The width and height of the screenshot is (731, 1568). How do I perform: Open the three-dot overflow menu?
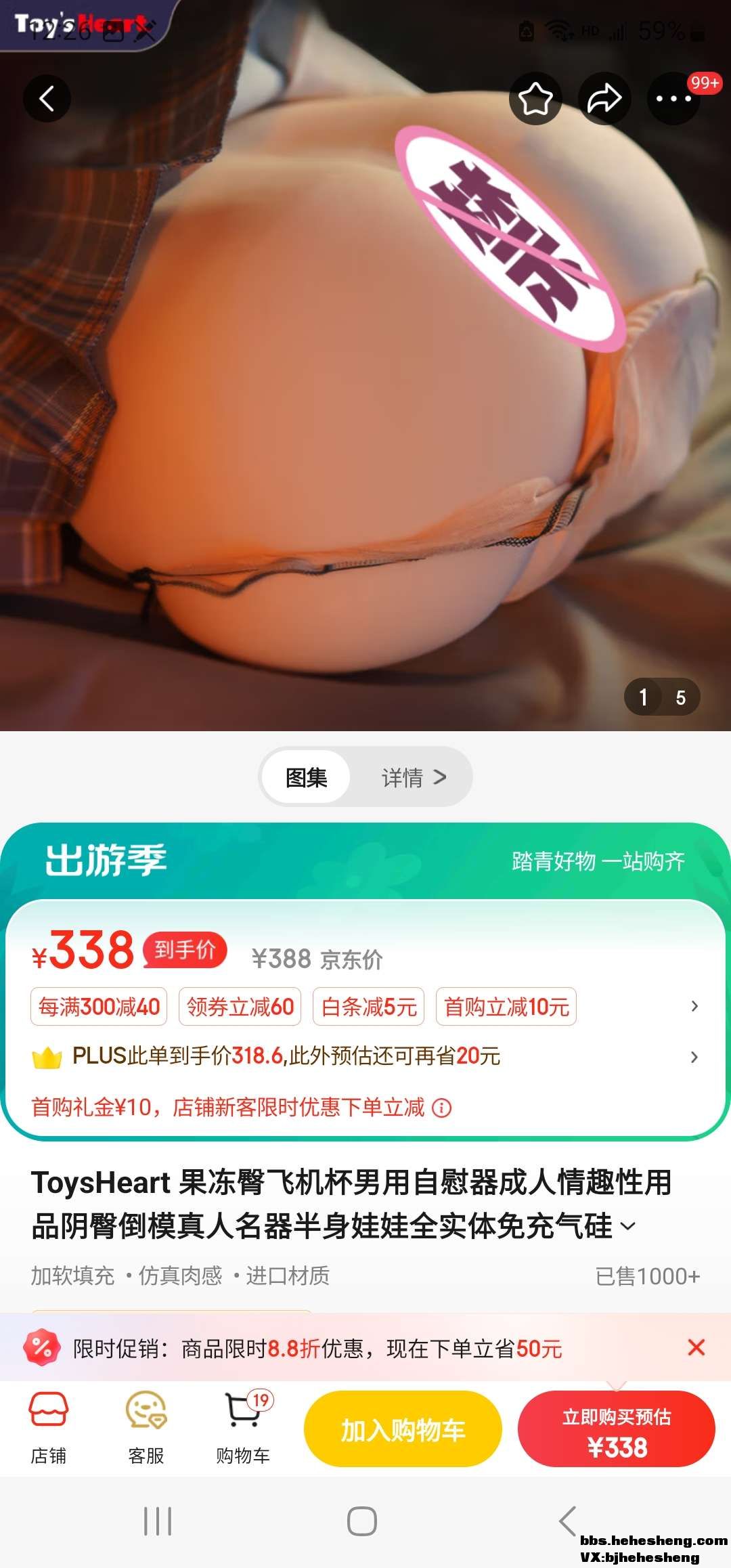click(x=673, y=99)
